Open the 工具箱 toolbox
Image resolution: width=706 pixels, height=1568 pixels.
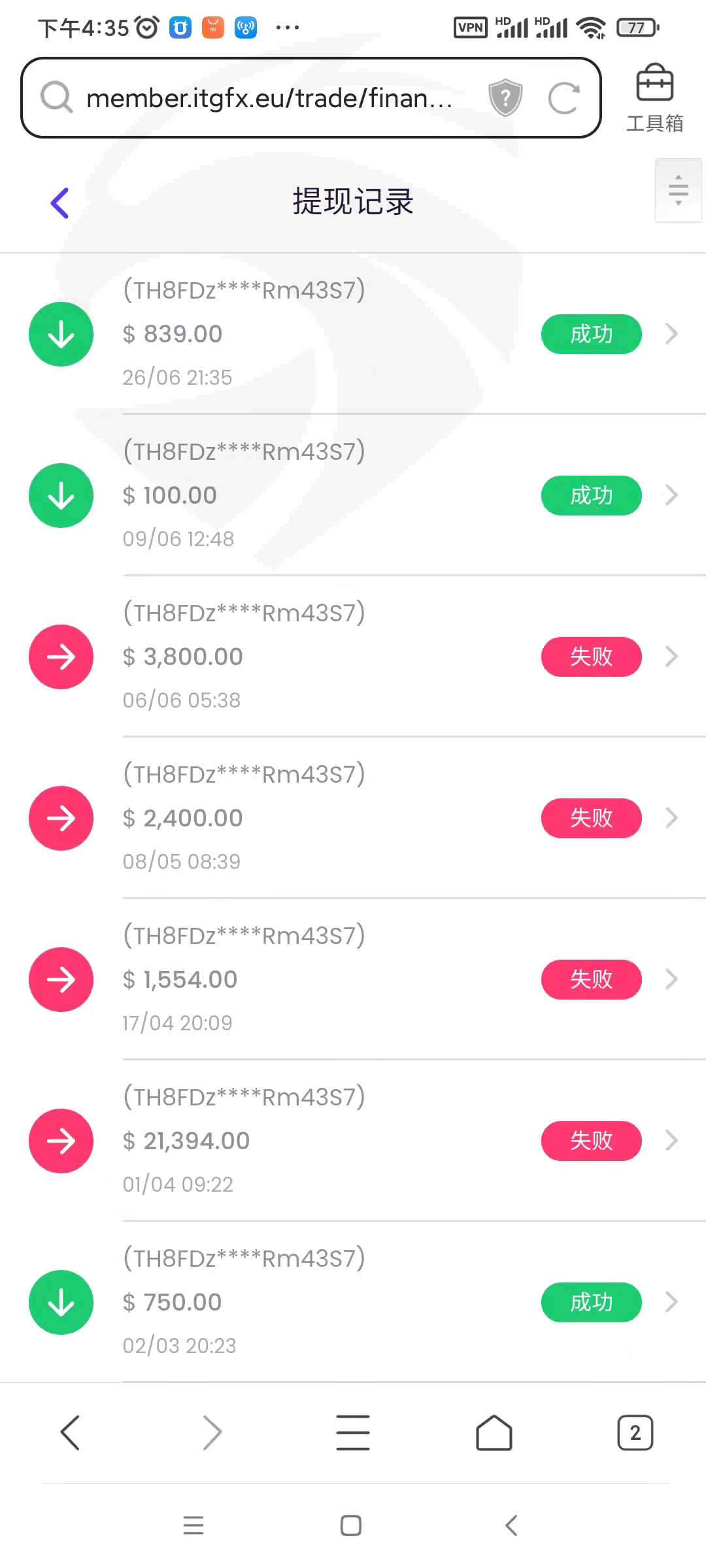(x=655, y=99)
